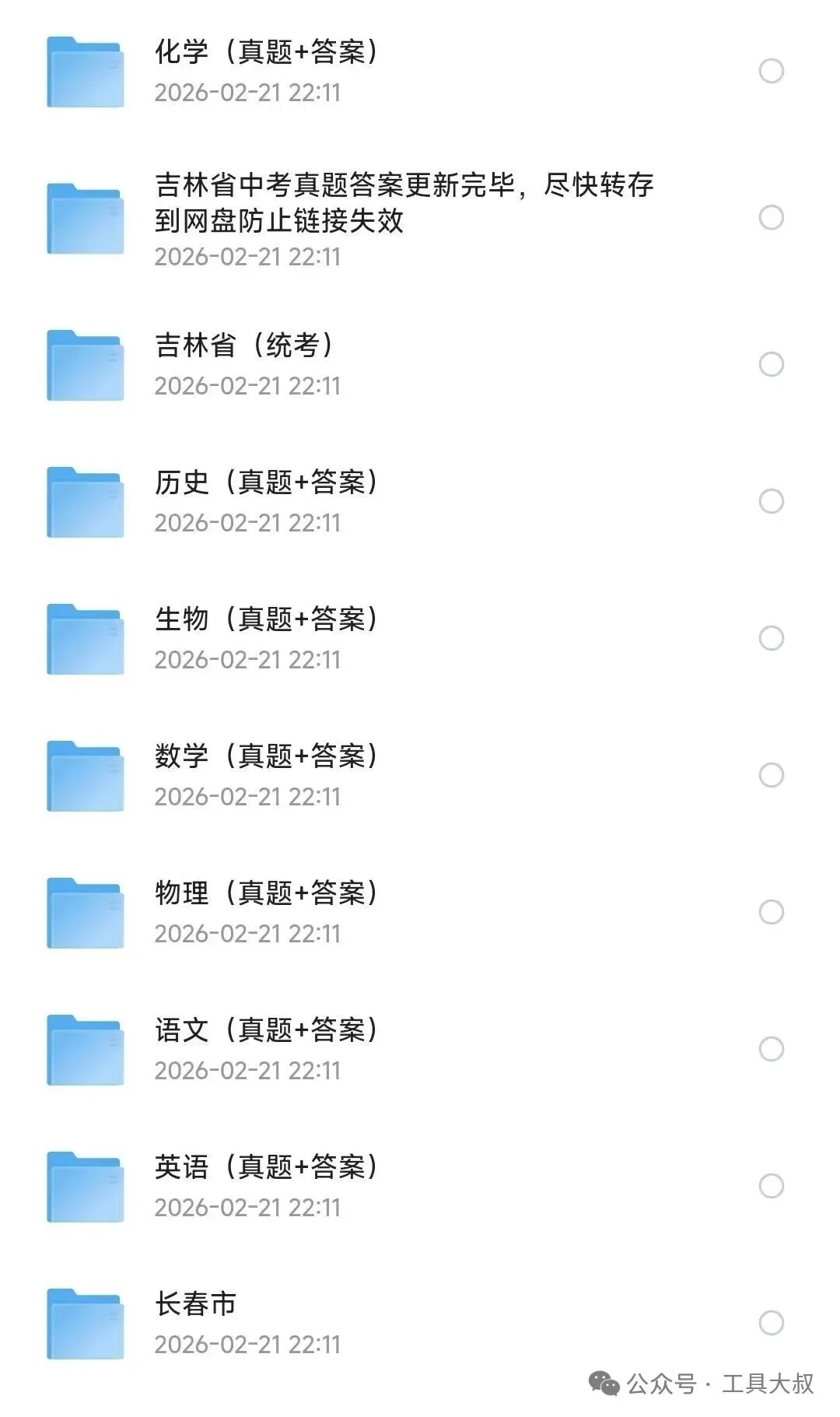Mark the 历史 folder as selected
The width and height of the screenshot is (840, 1417).
[x=771, y=501]
